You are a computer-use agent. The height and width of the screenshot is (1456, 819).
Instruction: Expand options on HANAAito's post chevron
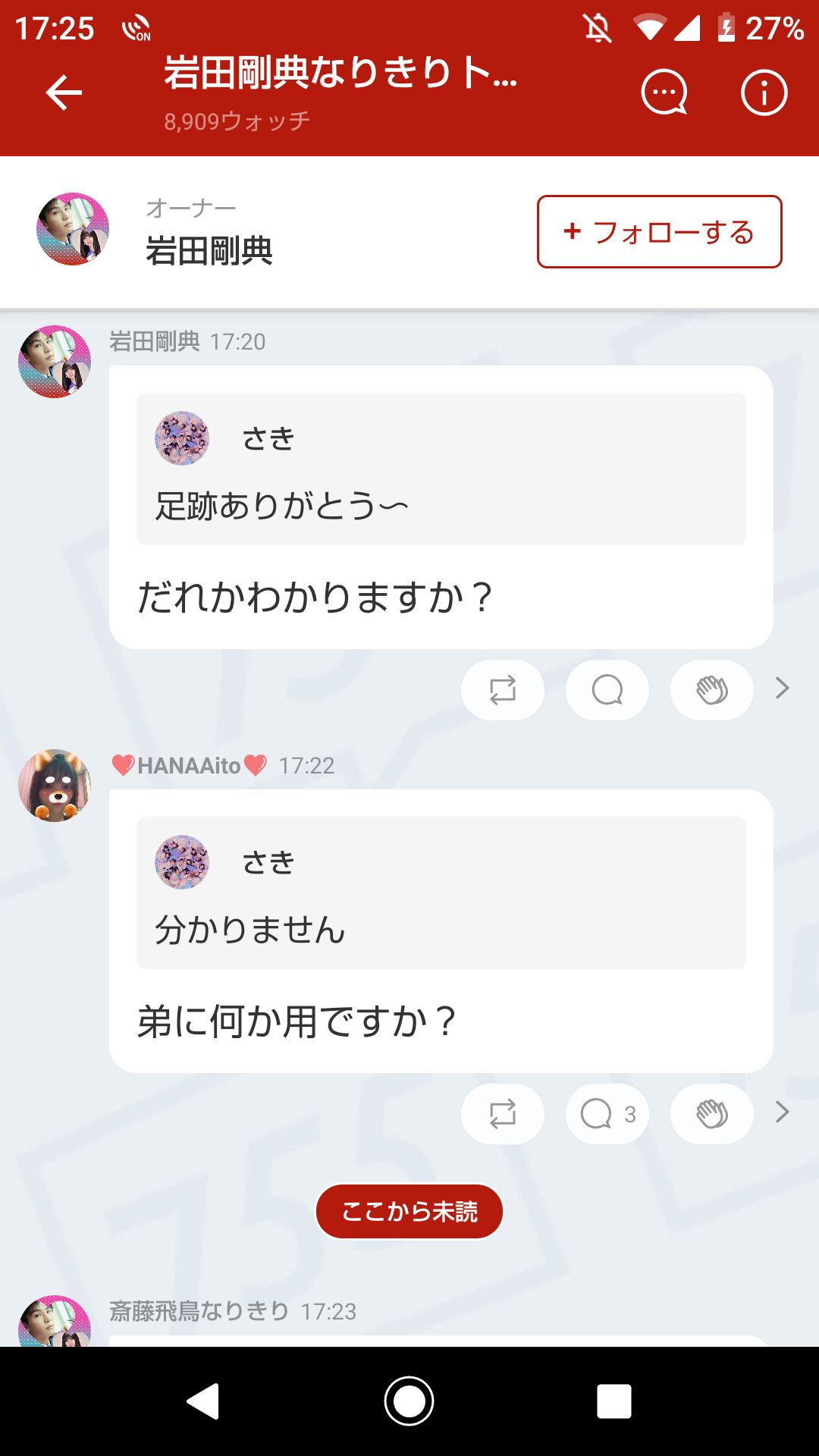[782, 1112]
